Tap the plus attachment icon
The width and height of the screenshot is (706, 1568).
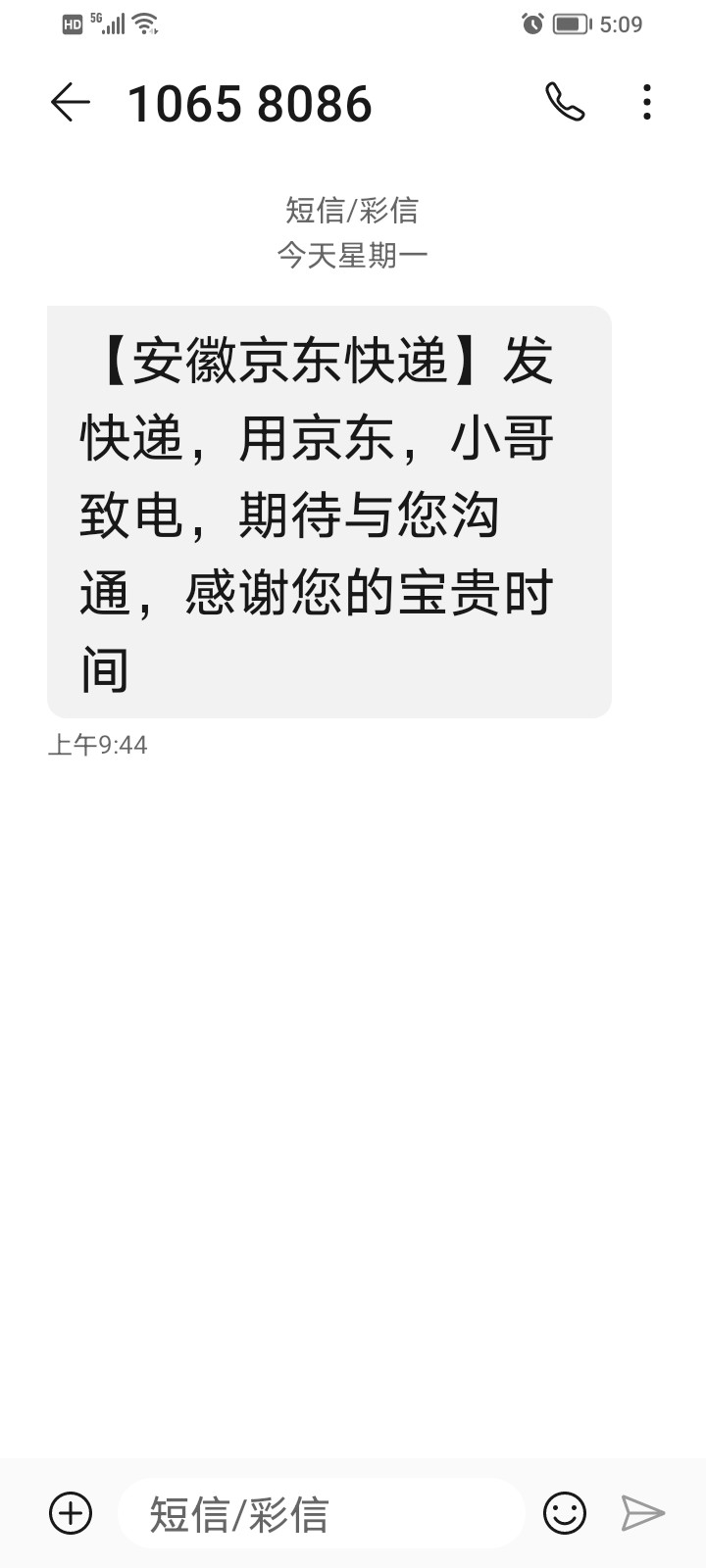(71, 1513)
